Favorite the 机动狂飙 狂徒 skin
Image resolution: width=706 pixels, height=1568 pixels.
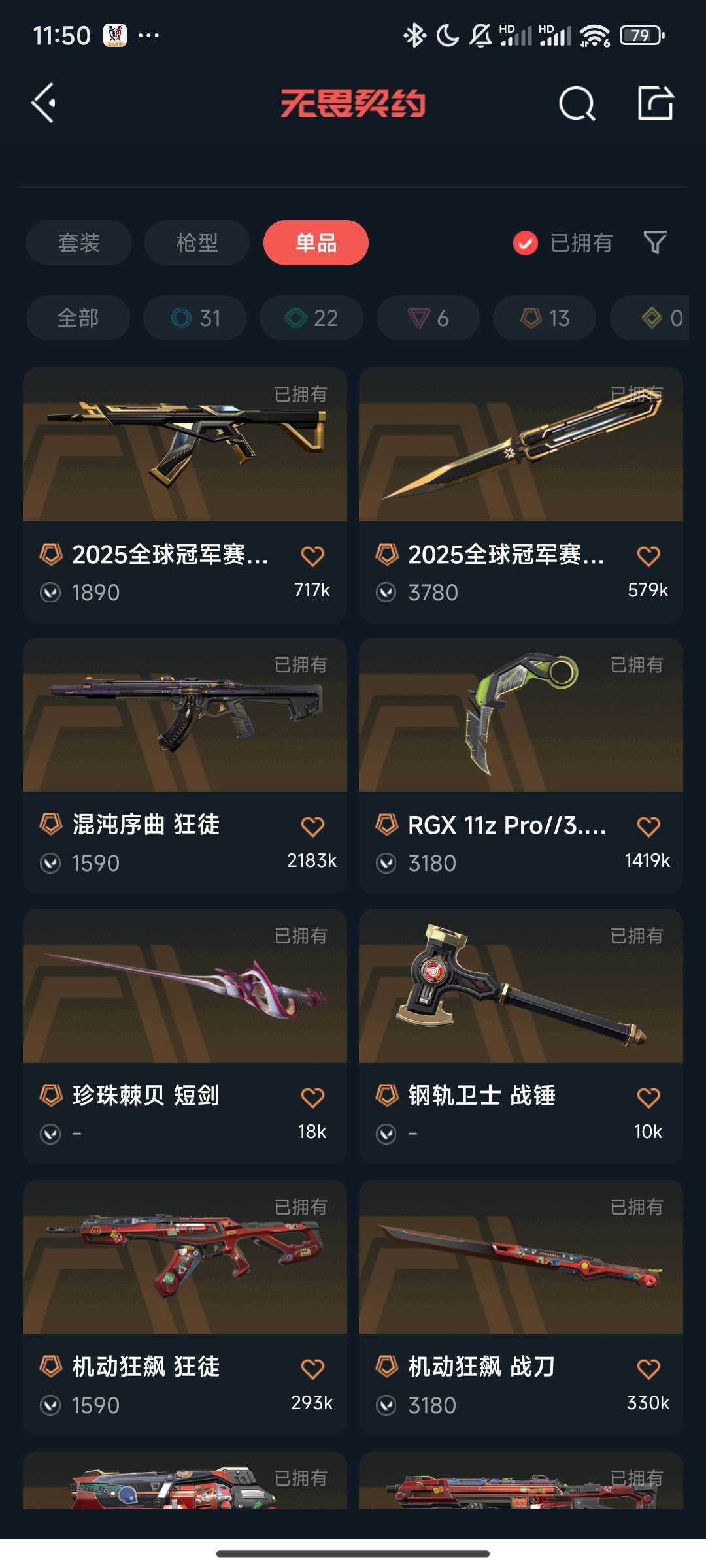click(312, 1368)
